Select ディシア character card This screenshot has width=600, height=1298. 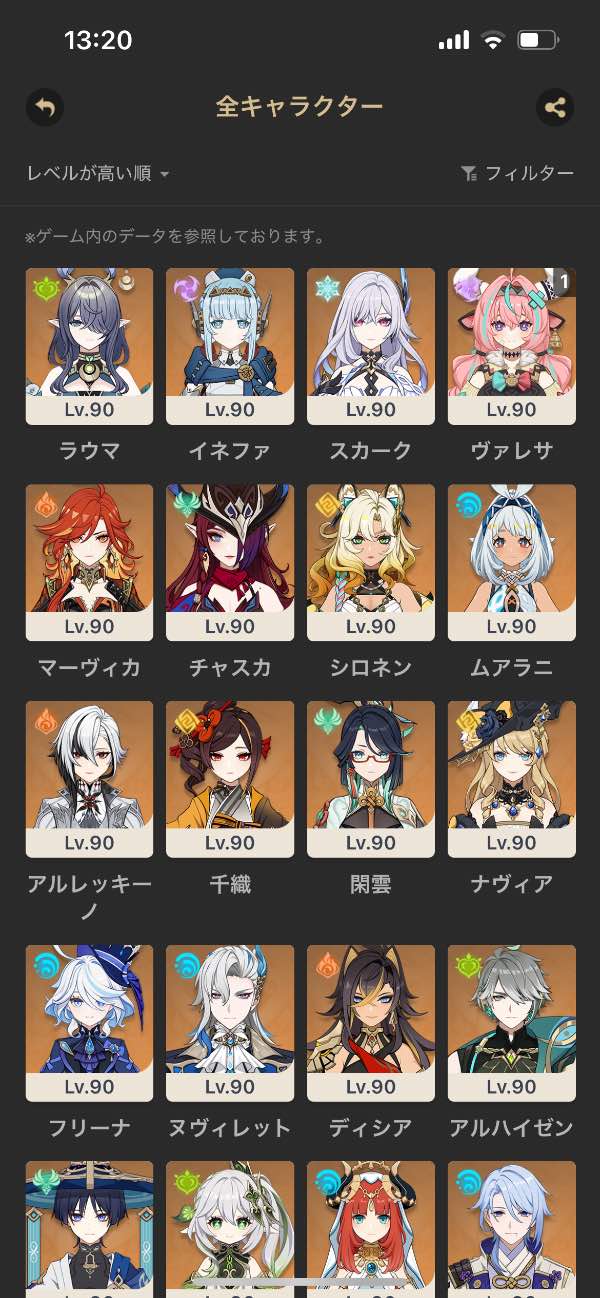[x=371, y=1022]
